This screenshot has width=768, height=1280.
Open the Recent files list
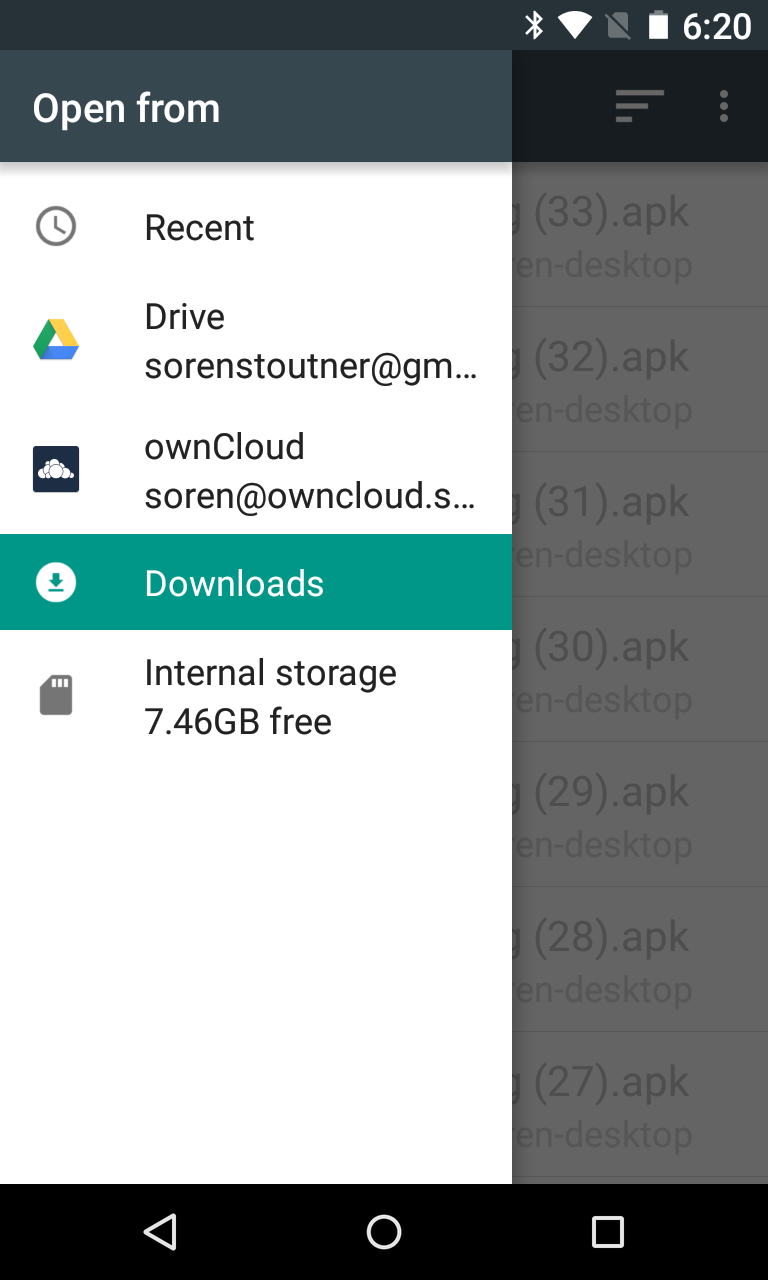(256, 227)
